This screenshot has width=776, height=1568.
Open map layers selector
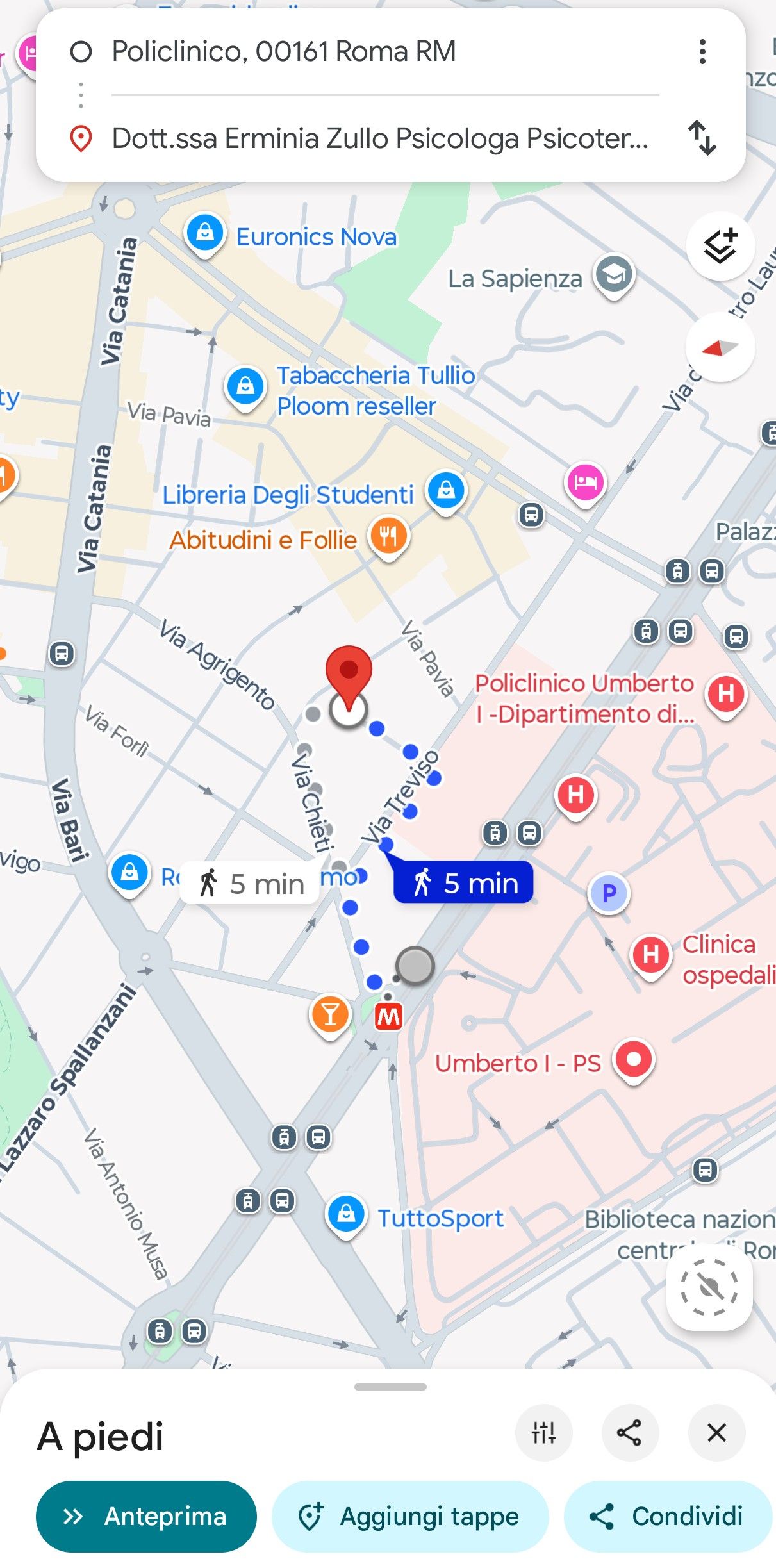720,246
